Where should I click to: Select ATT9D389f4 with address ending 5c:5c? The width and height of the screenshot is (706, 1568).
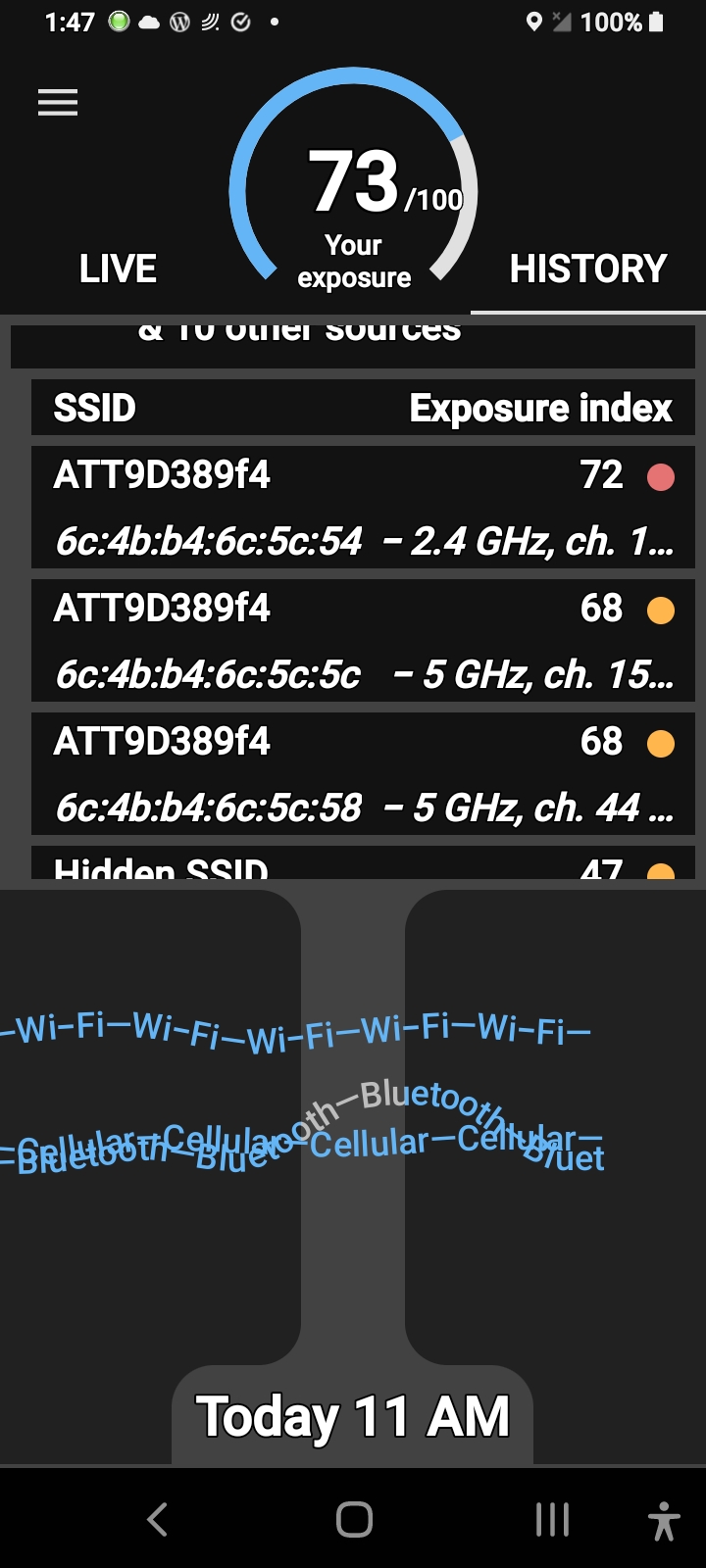click(363, 641)
